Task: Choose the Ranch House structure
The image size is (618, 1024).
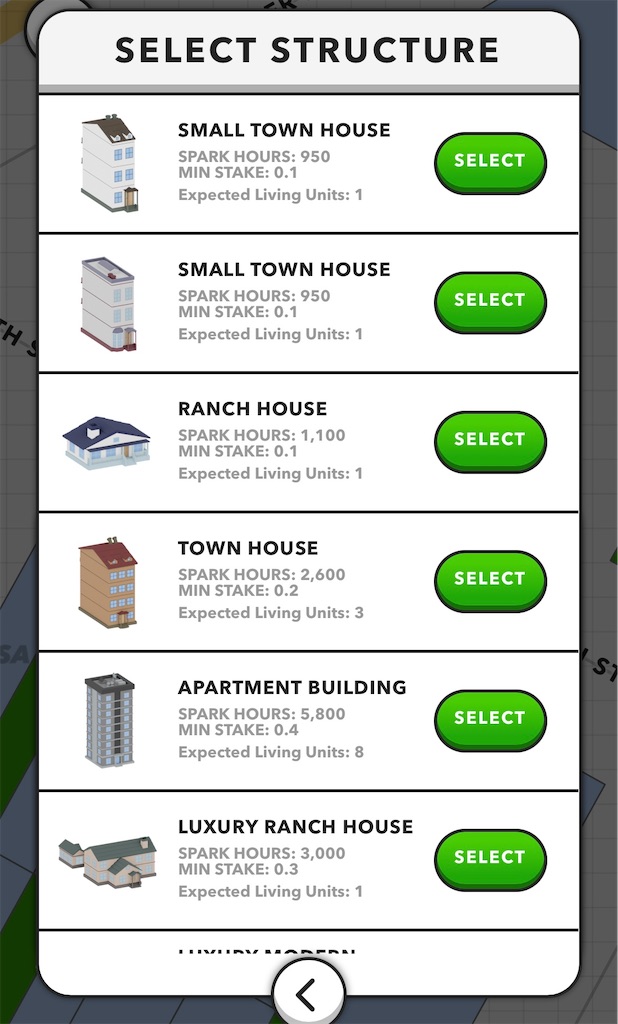Action: 490,439
